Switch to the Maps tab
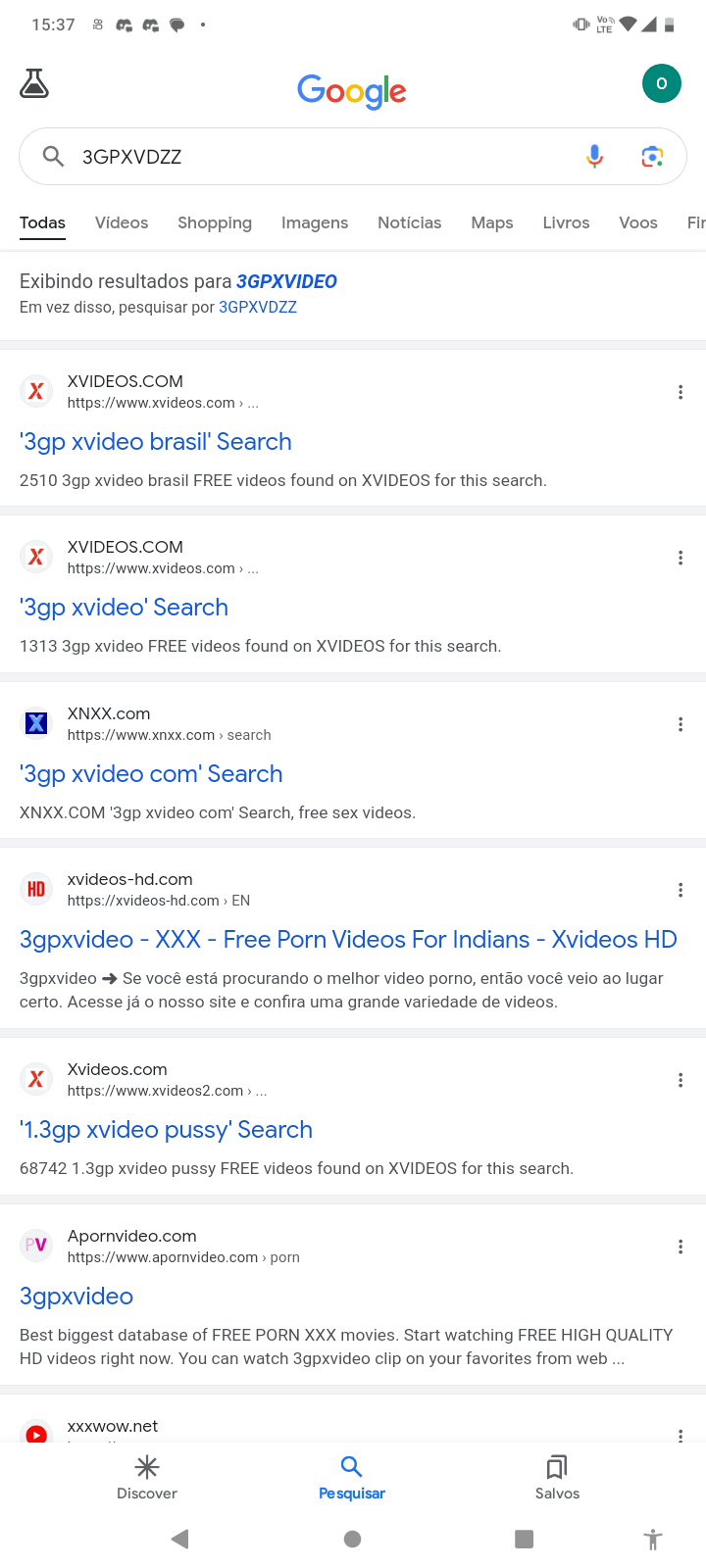The height and width of the screenshot is (1568, 706). pyautogui.click(x=491, y=222)
